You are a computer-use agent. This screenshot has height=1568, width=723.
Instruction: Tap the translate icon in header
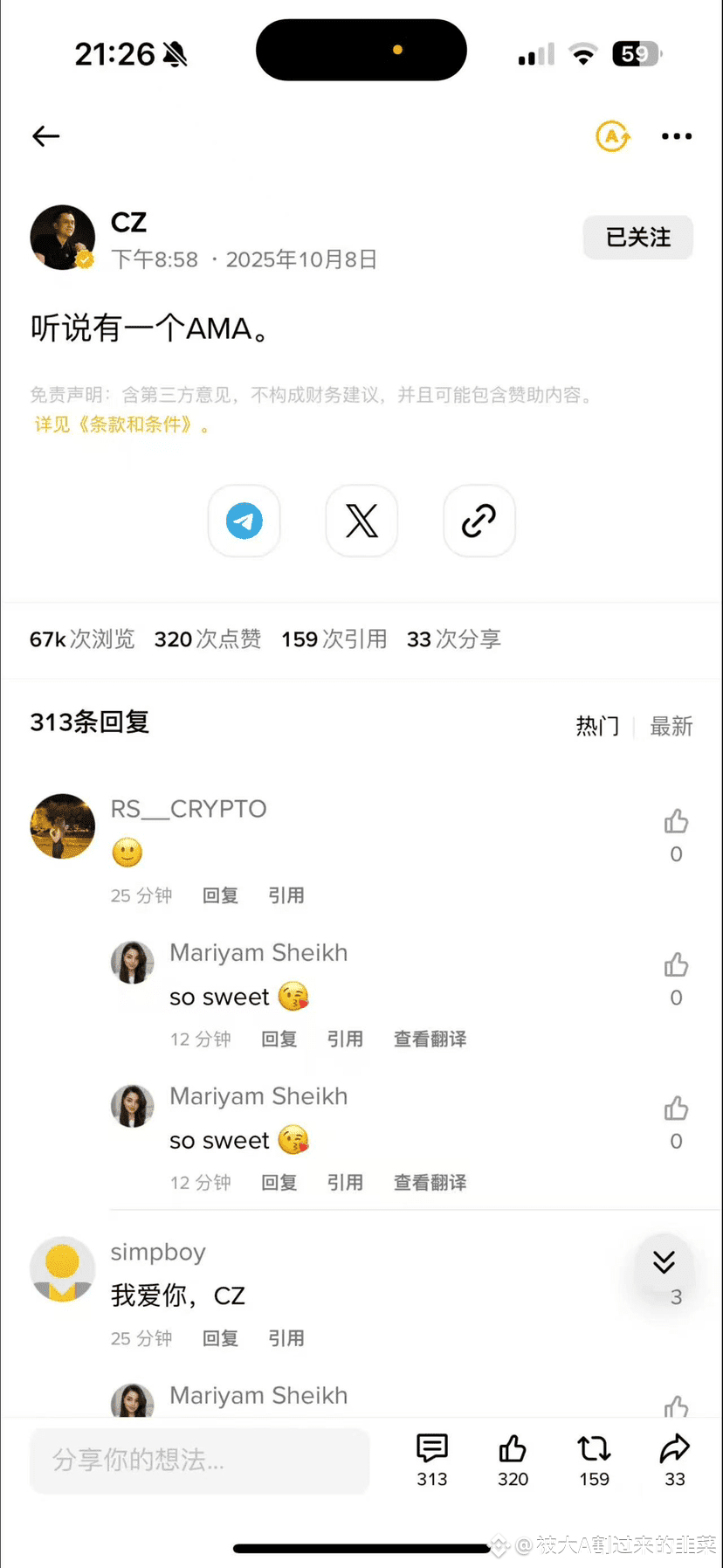click(613, 136)
